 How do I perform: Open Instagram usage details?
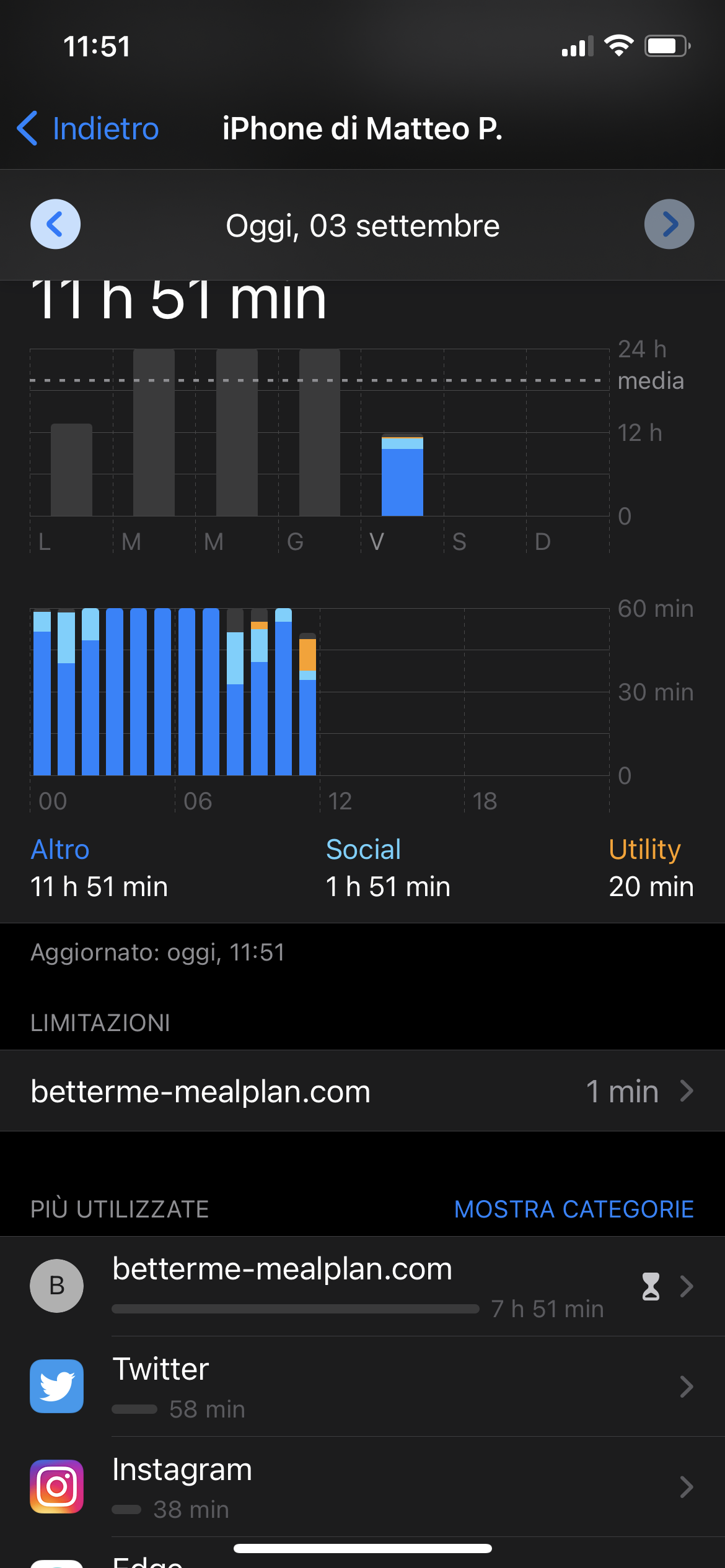(362, 1486)
